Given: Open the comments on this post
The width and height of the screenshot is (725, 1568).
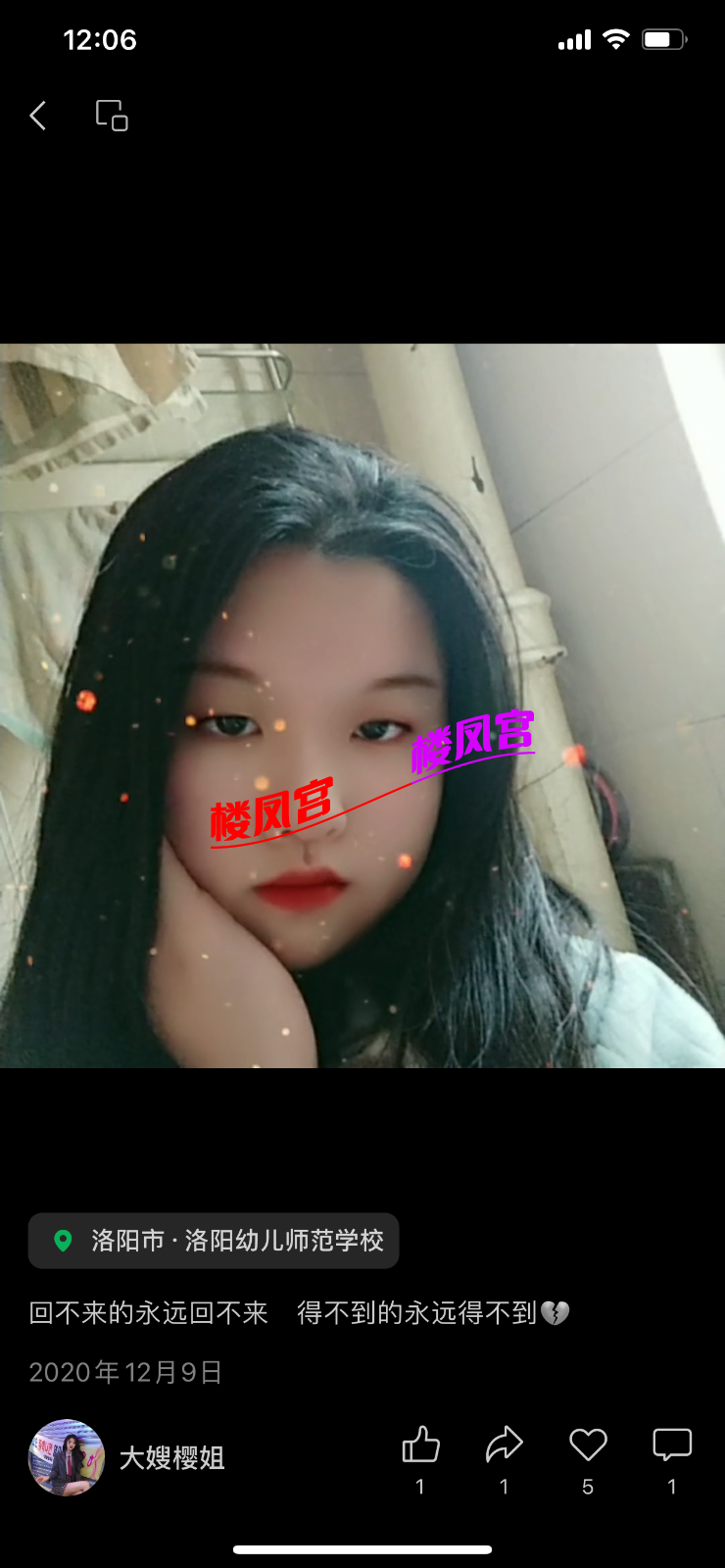Looking at the screenshot, I should (x=672, y=1445).
